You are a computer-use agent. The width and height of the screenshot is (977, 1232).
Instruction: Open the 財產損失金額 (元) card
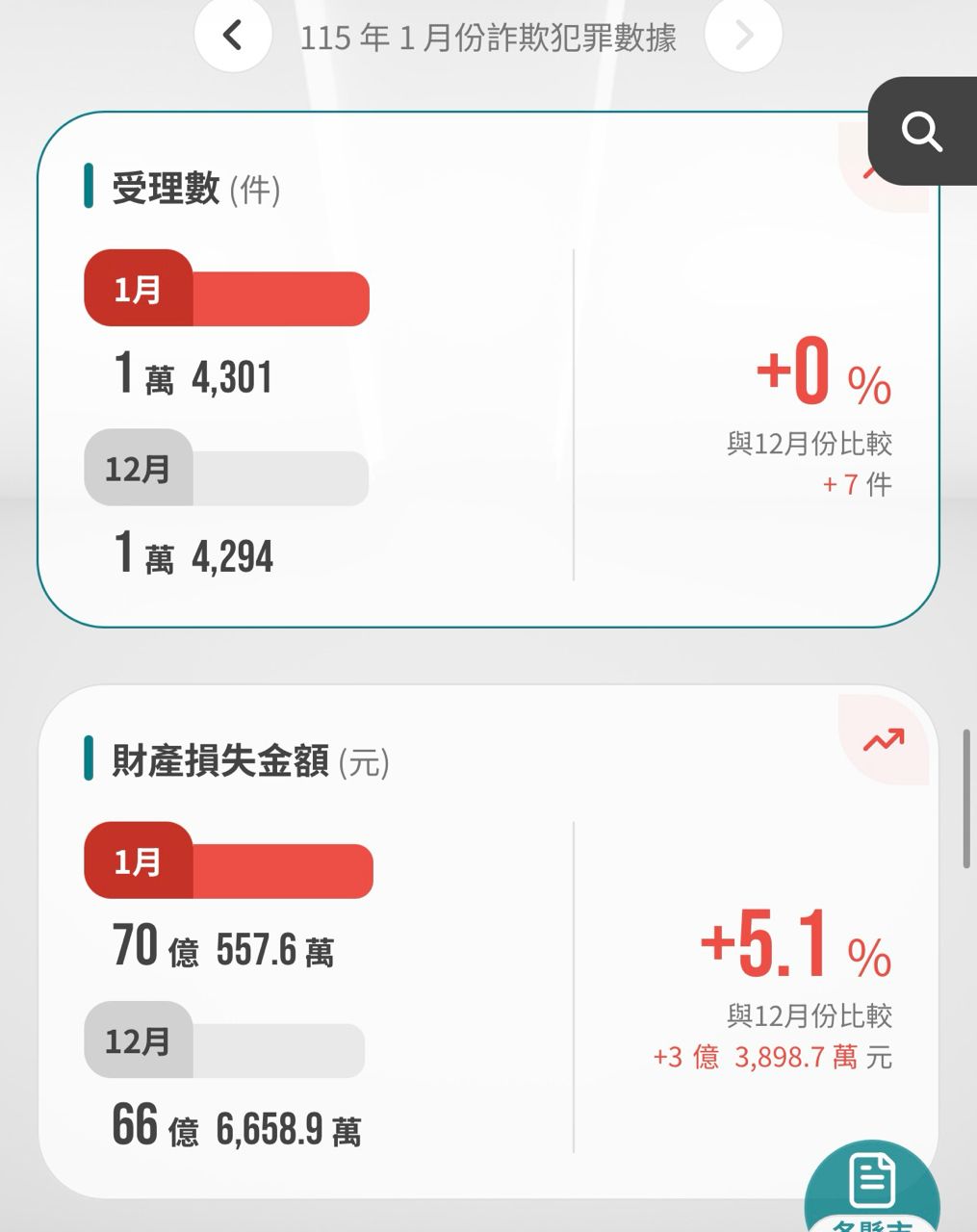tap(487, 941)
